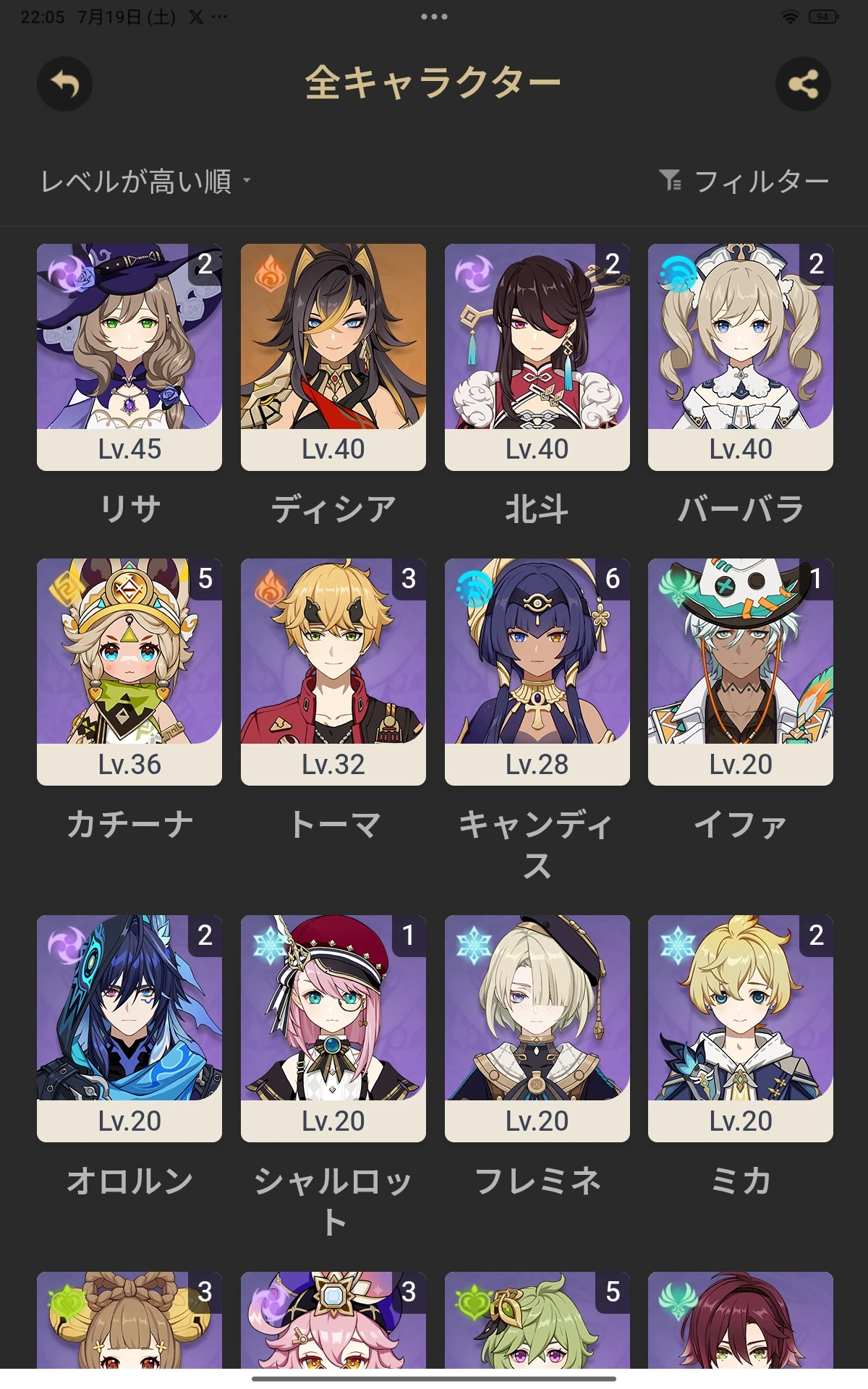Image resolution: width=868 pixels, height=1389 pixels.
Task: Open リサ character card
Action: click(129, 357)
